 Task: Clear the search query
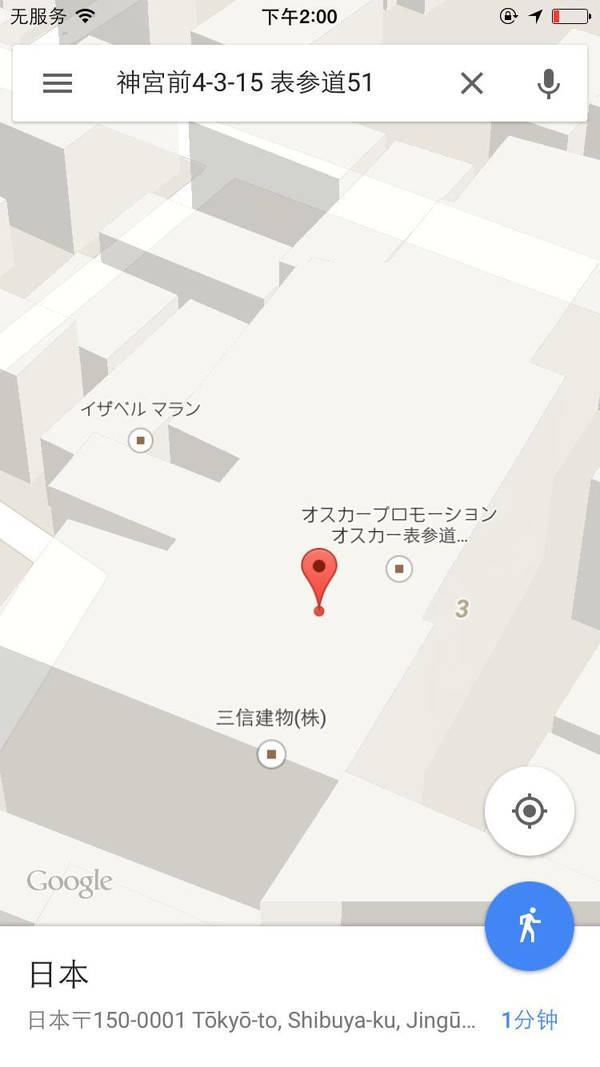[471, 84]
